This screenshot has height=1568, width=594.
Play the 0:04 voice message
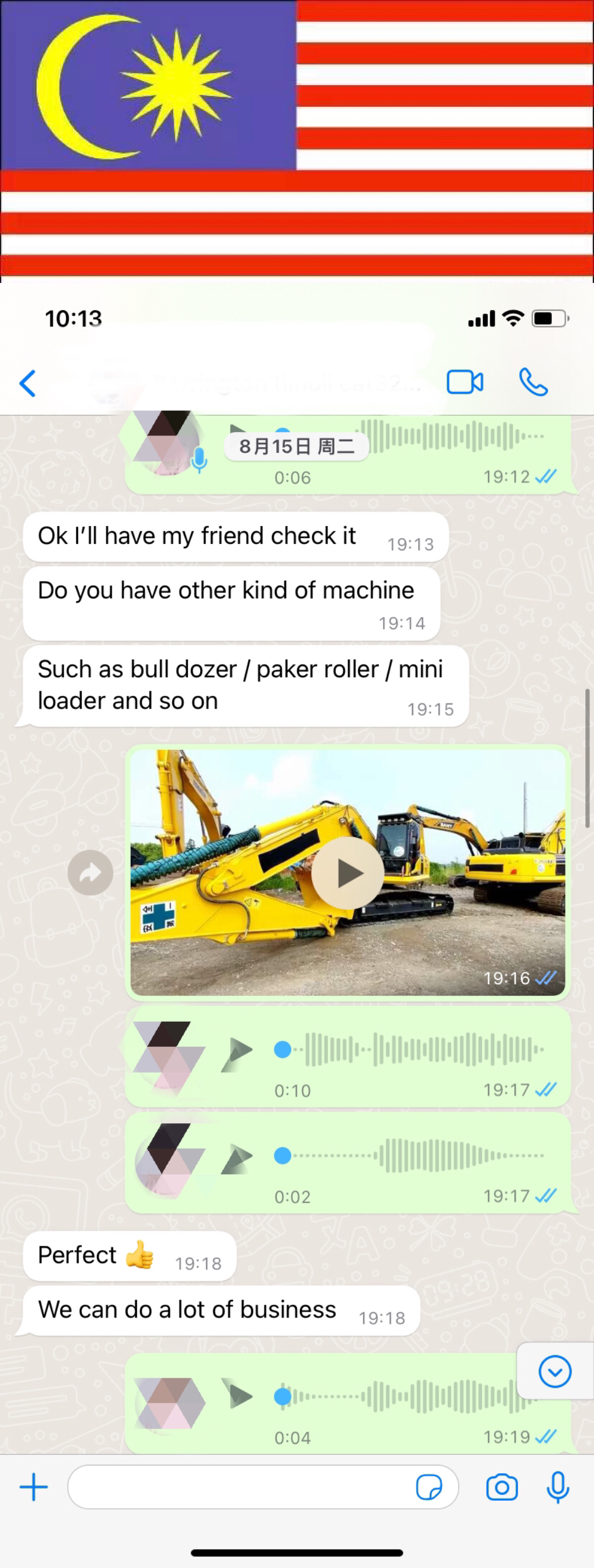pos(240,1396)
